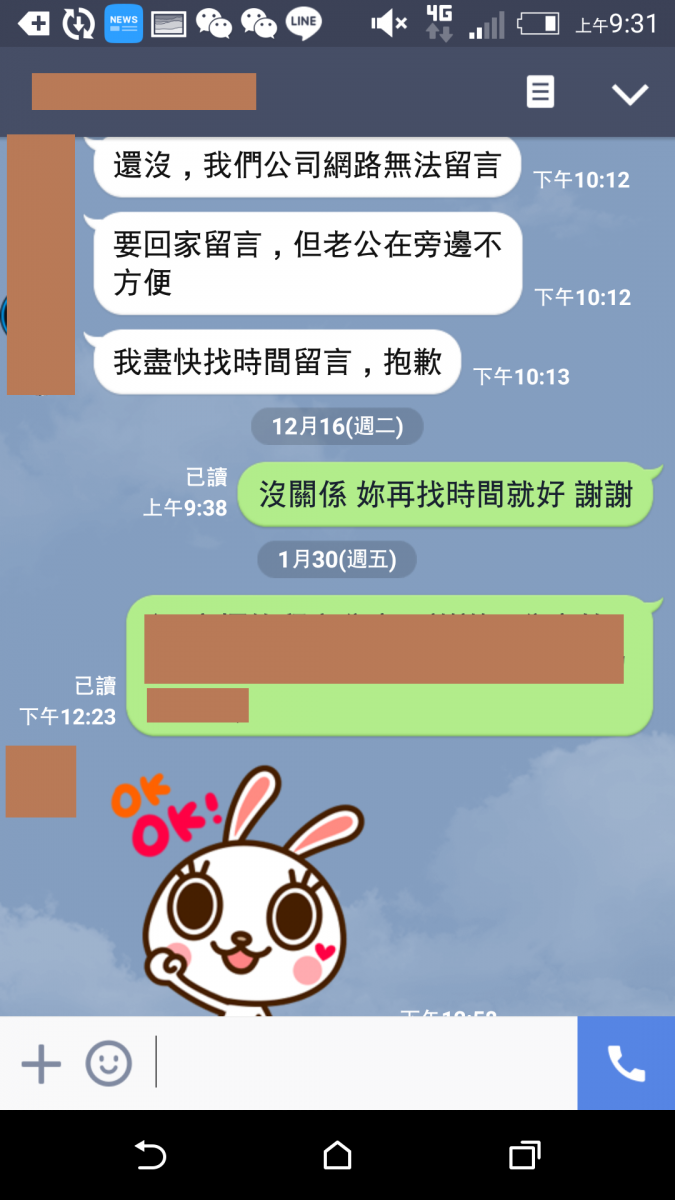The image size is (675, 1200).
Task: Tap the plus attachment button
Action: click(x=41, y=1064)
